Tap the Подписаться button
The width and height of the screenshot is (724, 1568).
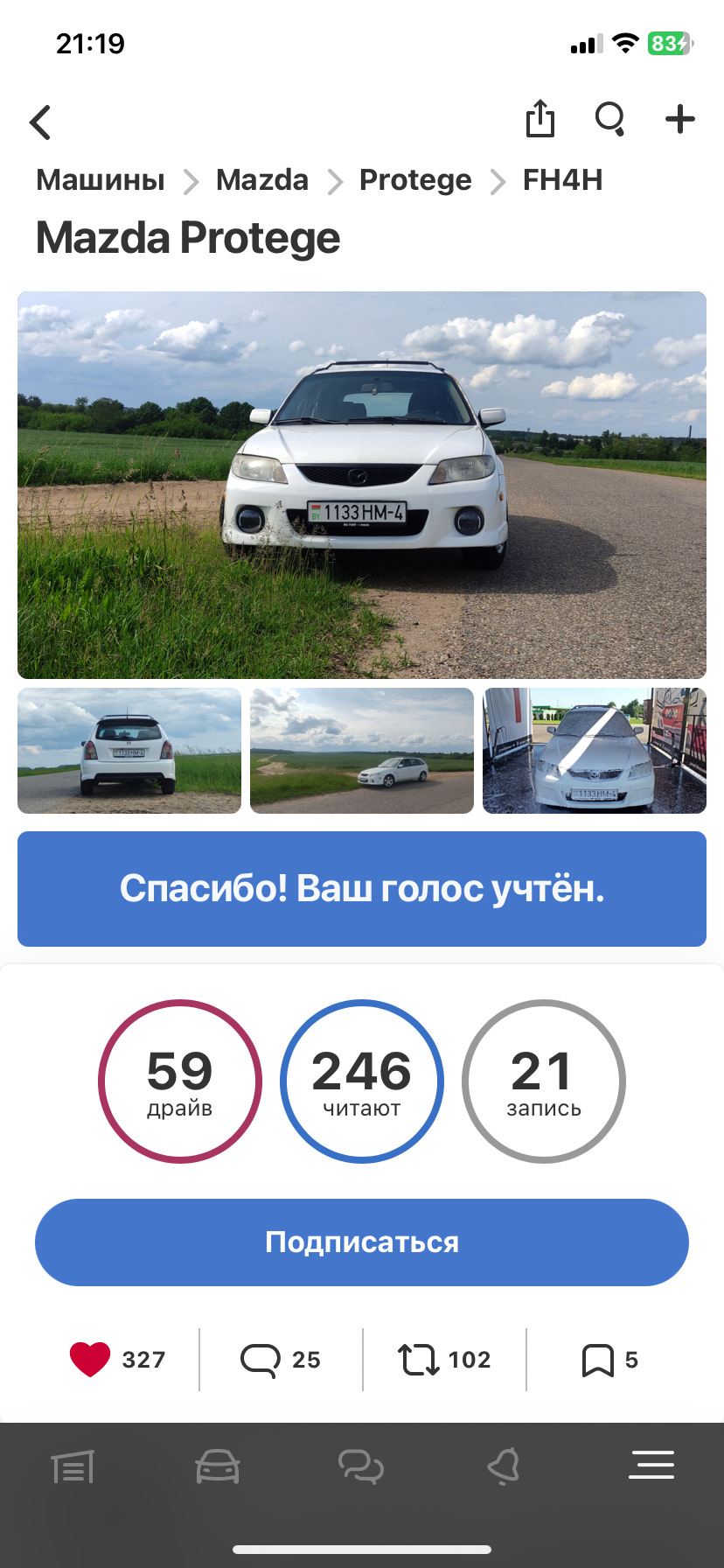pos(362,1242)
